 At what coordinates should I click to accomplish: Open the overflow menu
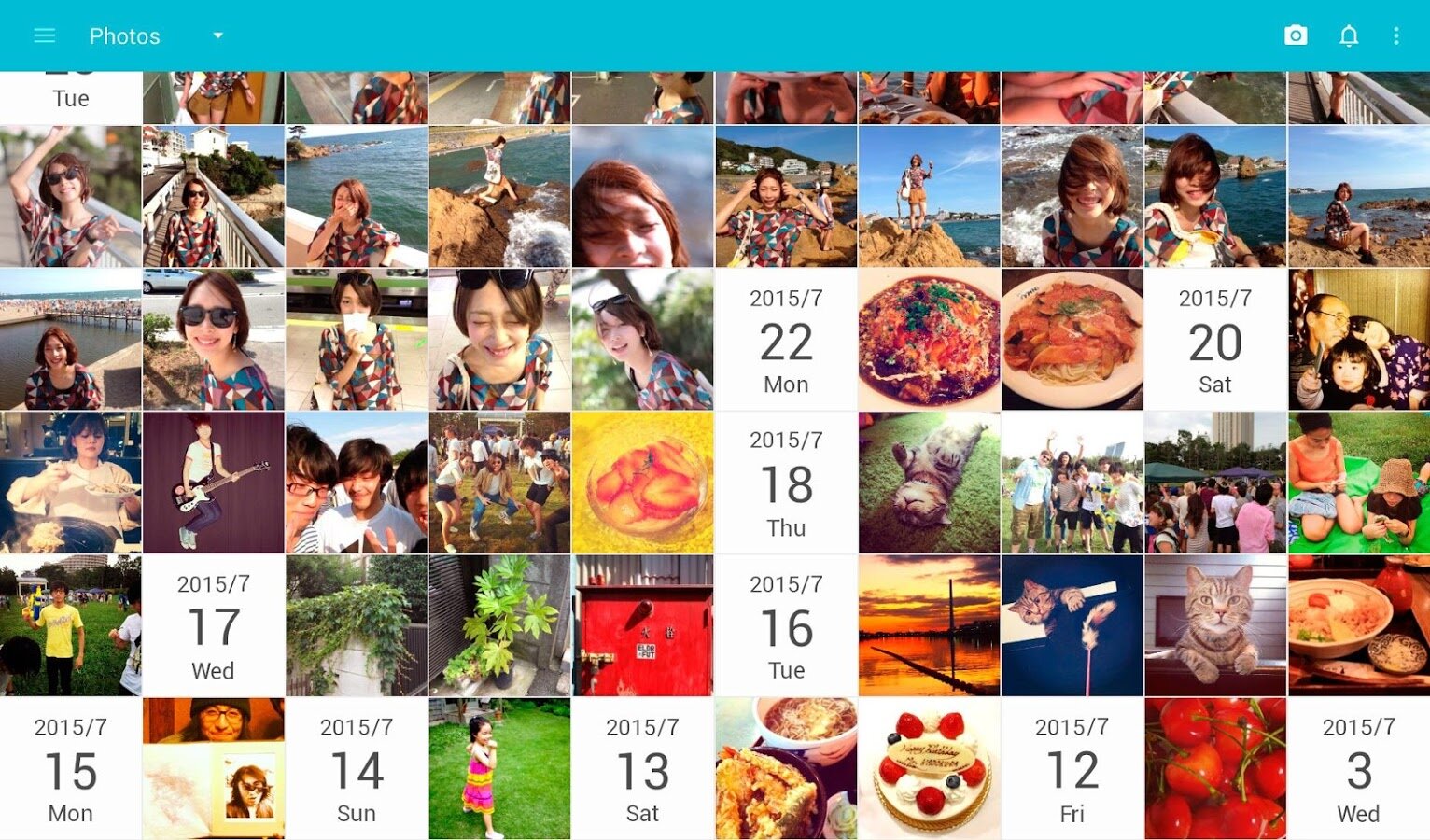pyautogui.click(x=1395, y=35)
